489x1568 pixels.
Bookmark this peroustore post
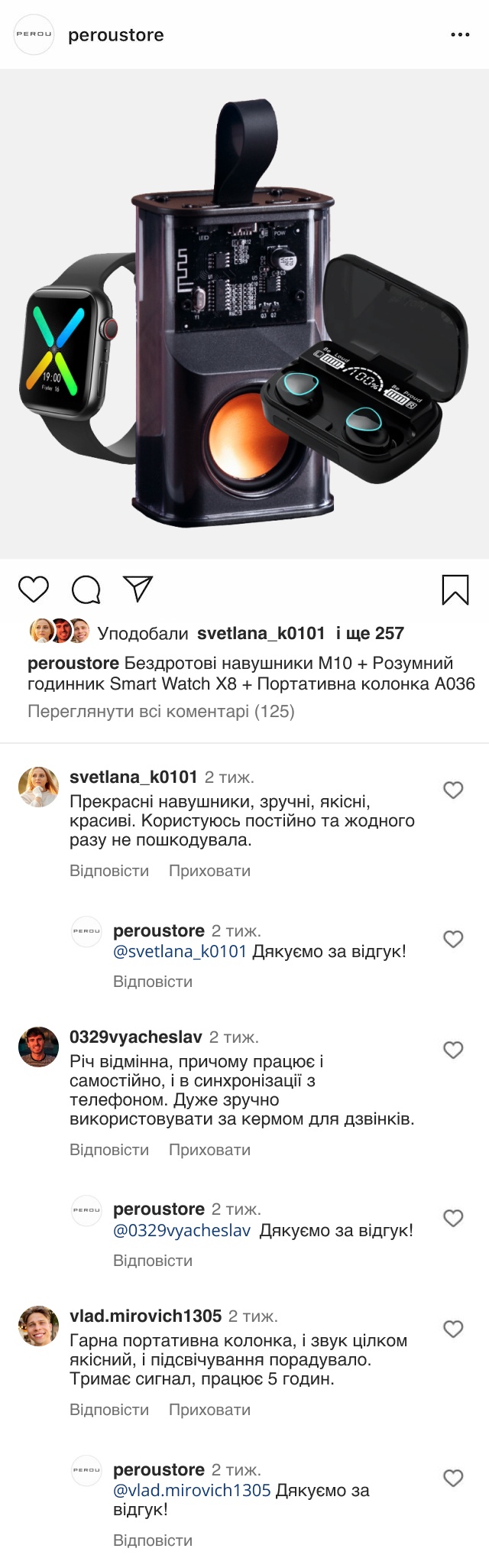click(455, 590)
